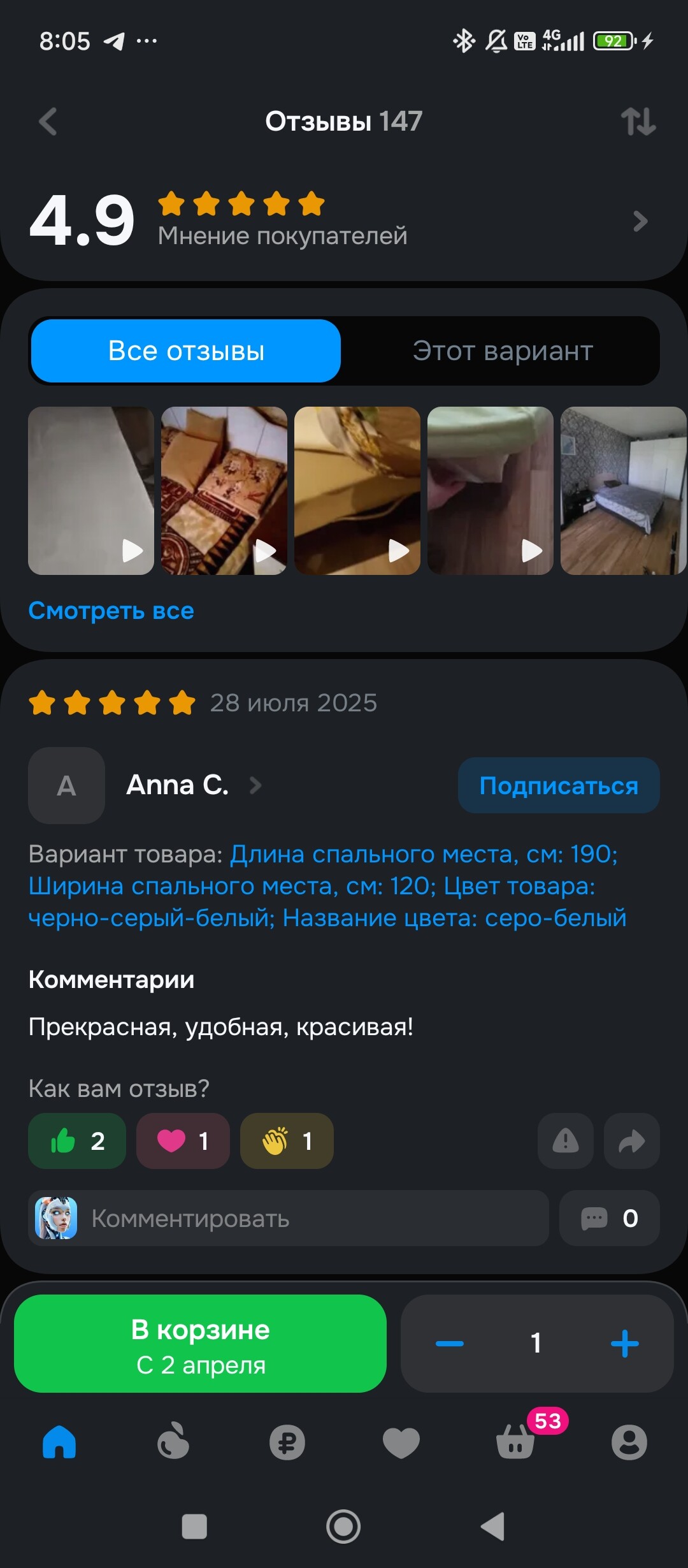Image resolution: width=688 pixels, height=1568 pixels.
Task: Increase the quantity with the plus
Action: pyautogui.click(x=624, y=1344)
